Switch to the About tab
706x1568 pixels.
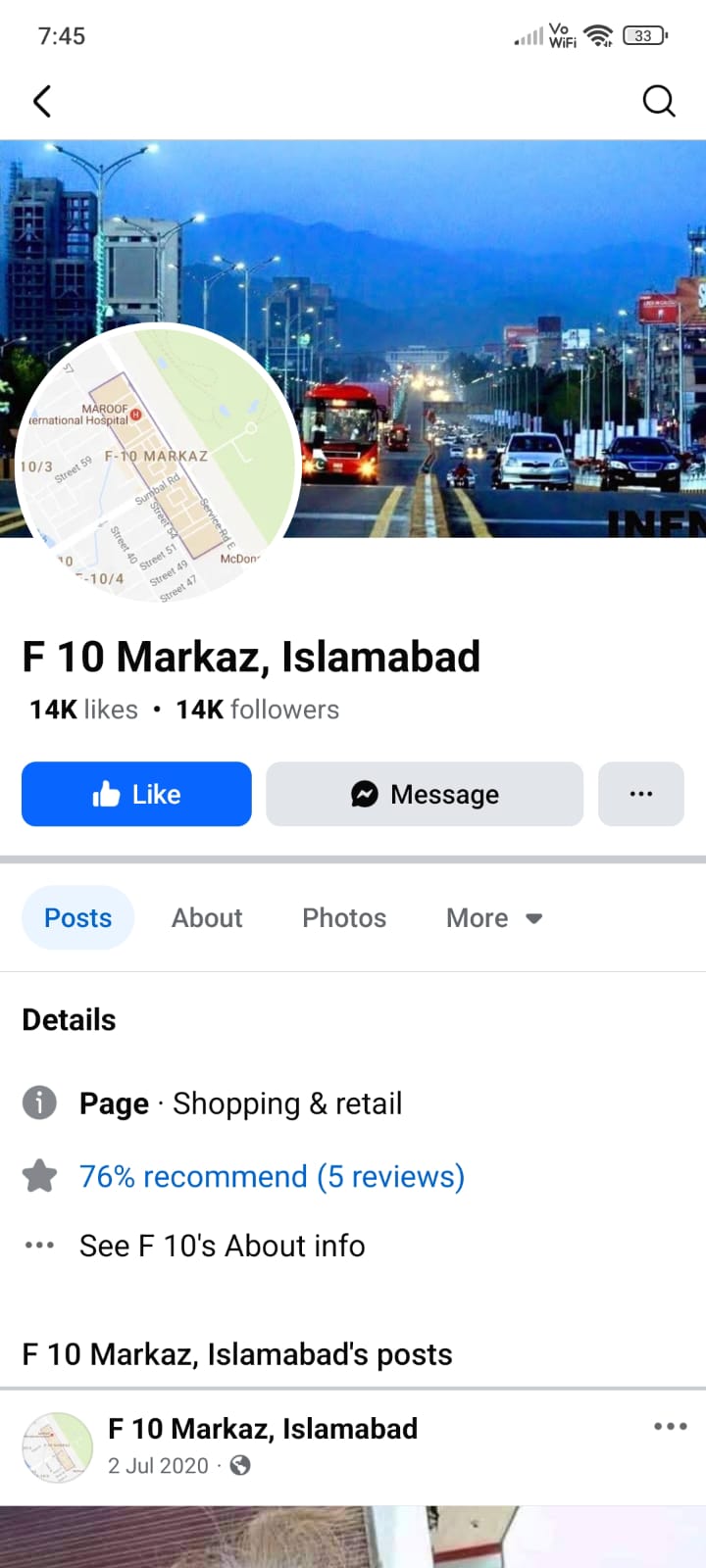(207, 917)
